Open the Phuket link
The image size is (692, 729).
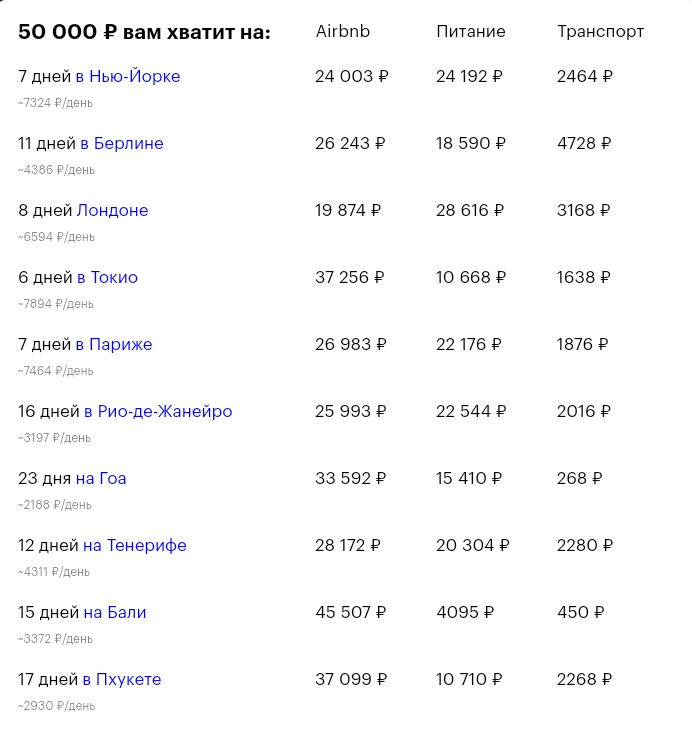click(122, 679)
